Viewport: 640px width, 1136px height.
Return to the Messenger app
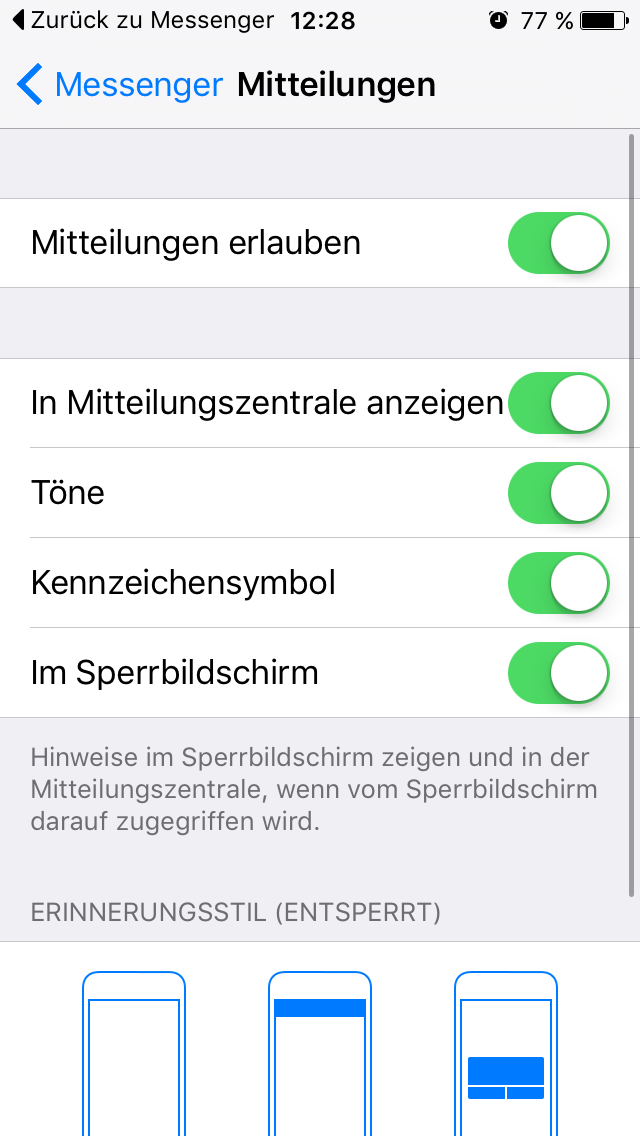pos(142,20)
